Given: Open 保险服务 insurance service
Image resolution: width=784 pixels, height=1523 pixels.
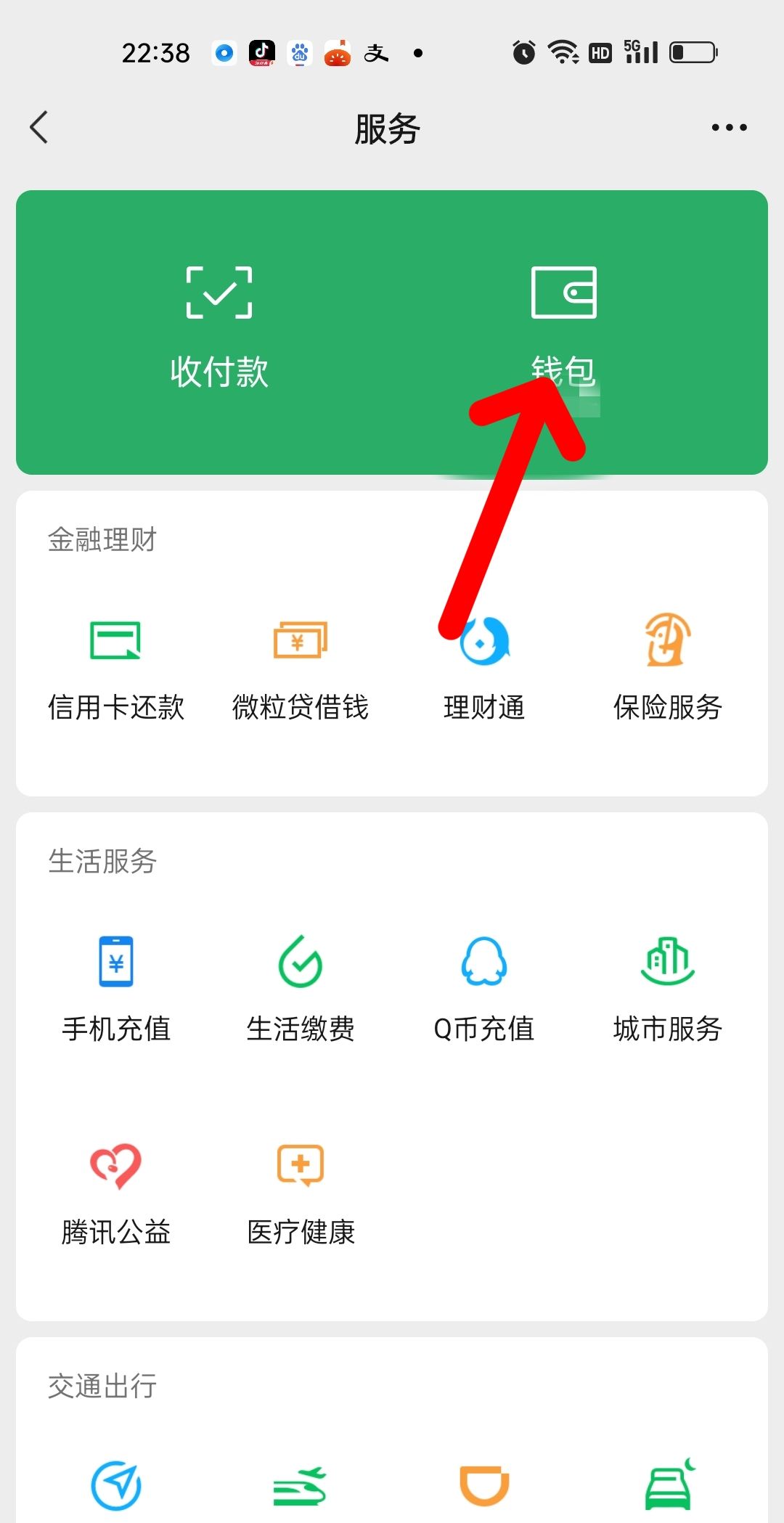Looking at the screenshot, I should tap(666, 668).
